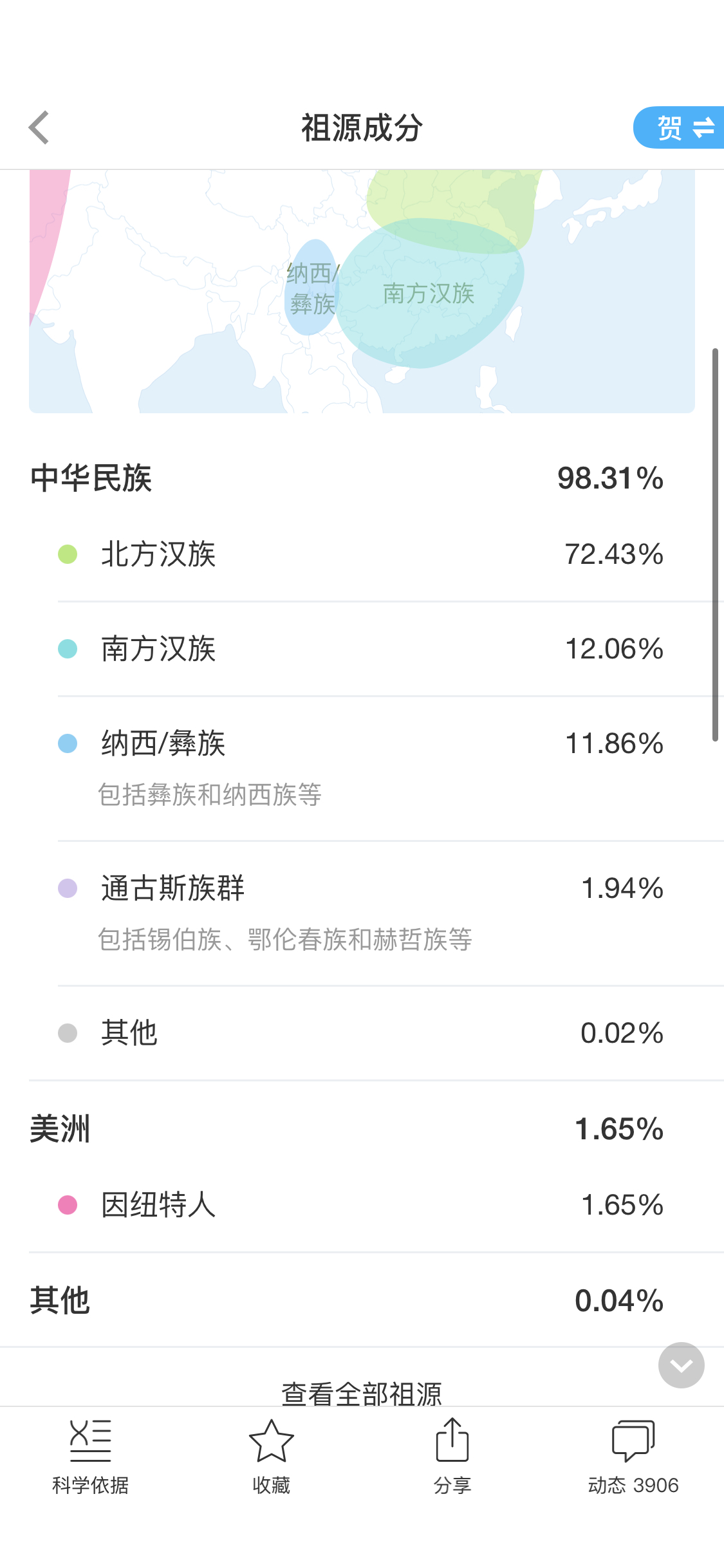
Task: Open the 北方汉族 row
Action: [x=376, y=554]
